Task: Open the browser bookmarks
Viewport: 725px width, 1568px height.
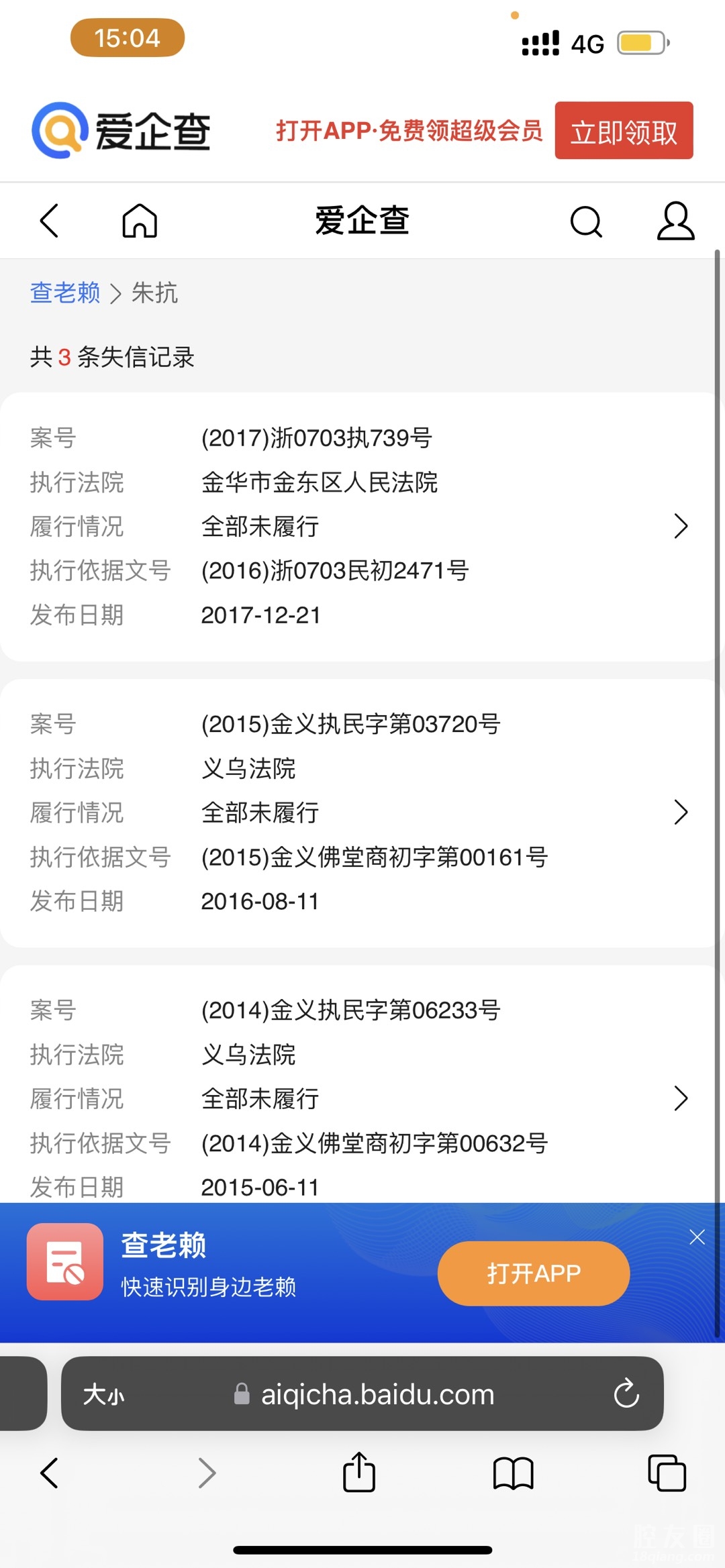Action: pyautogui.click(x=513, y=1473)
